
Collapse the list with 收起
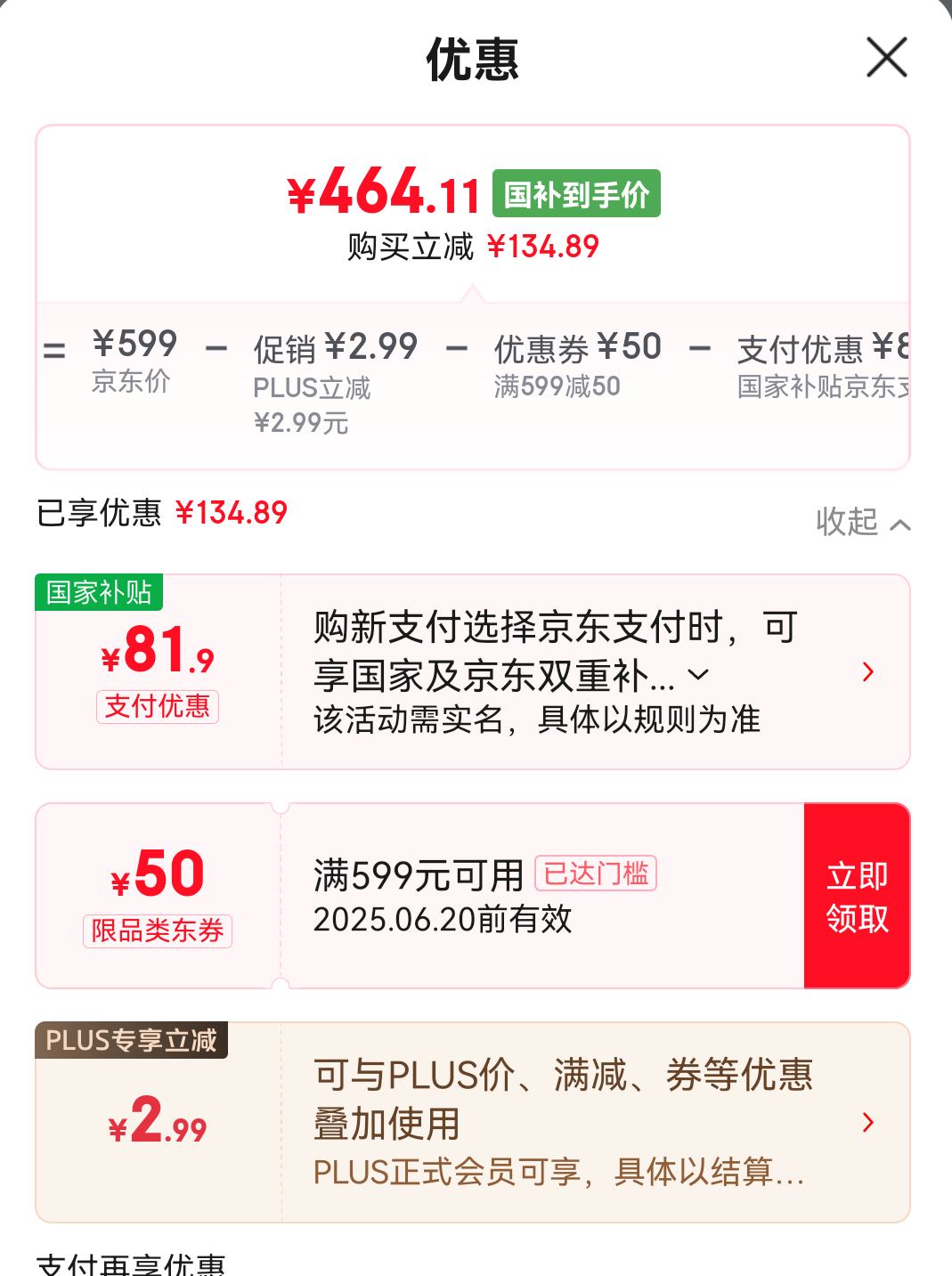click(862, 522)
